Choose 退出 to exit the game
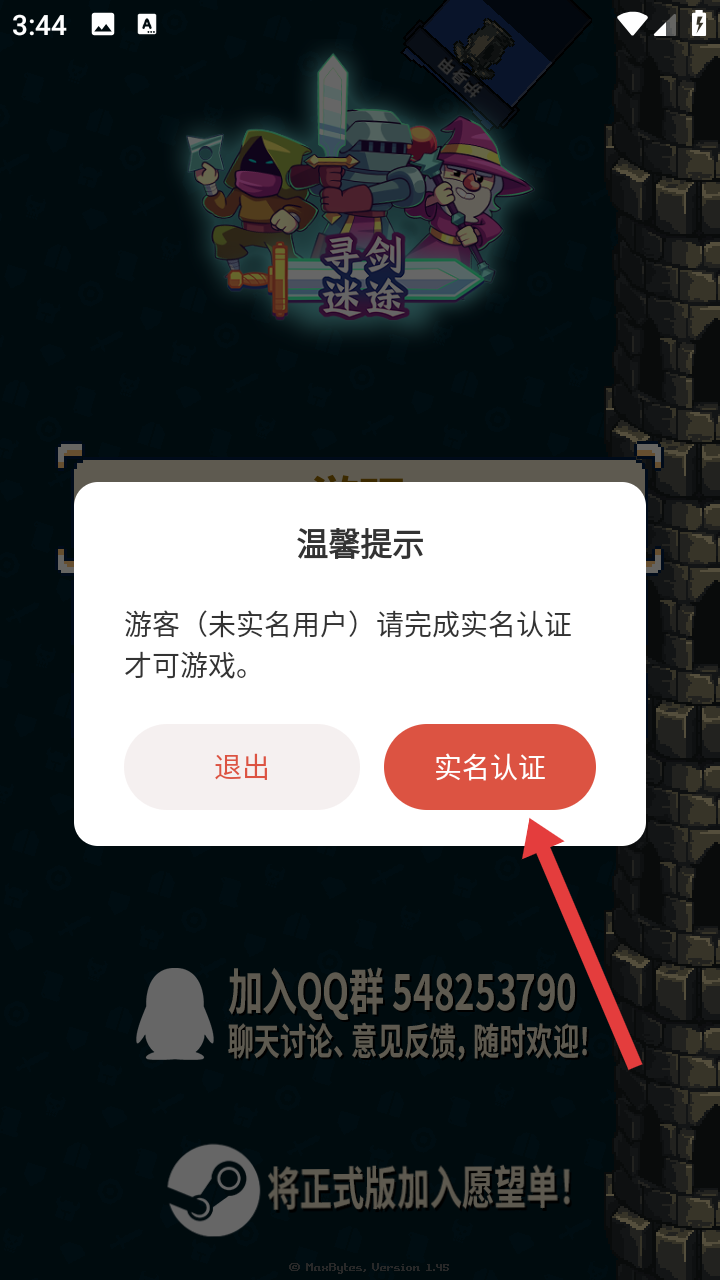This screenshot has width=720, height=1280. 242,767
